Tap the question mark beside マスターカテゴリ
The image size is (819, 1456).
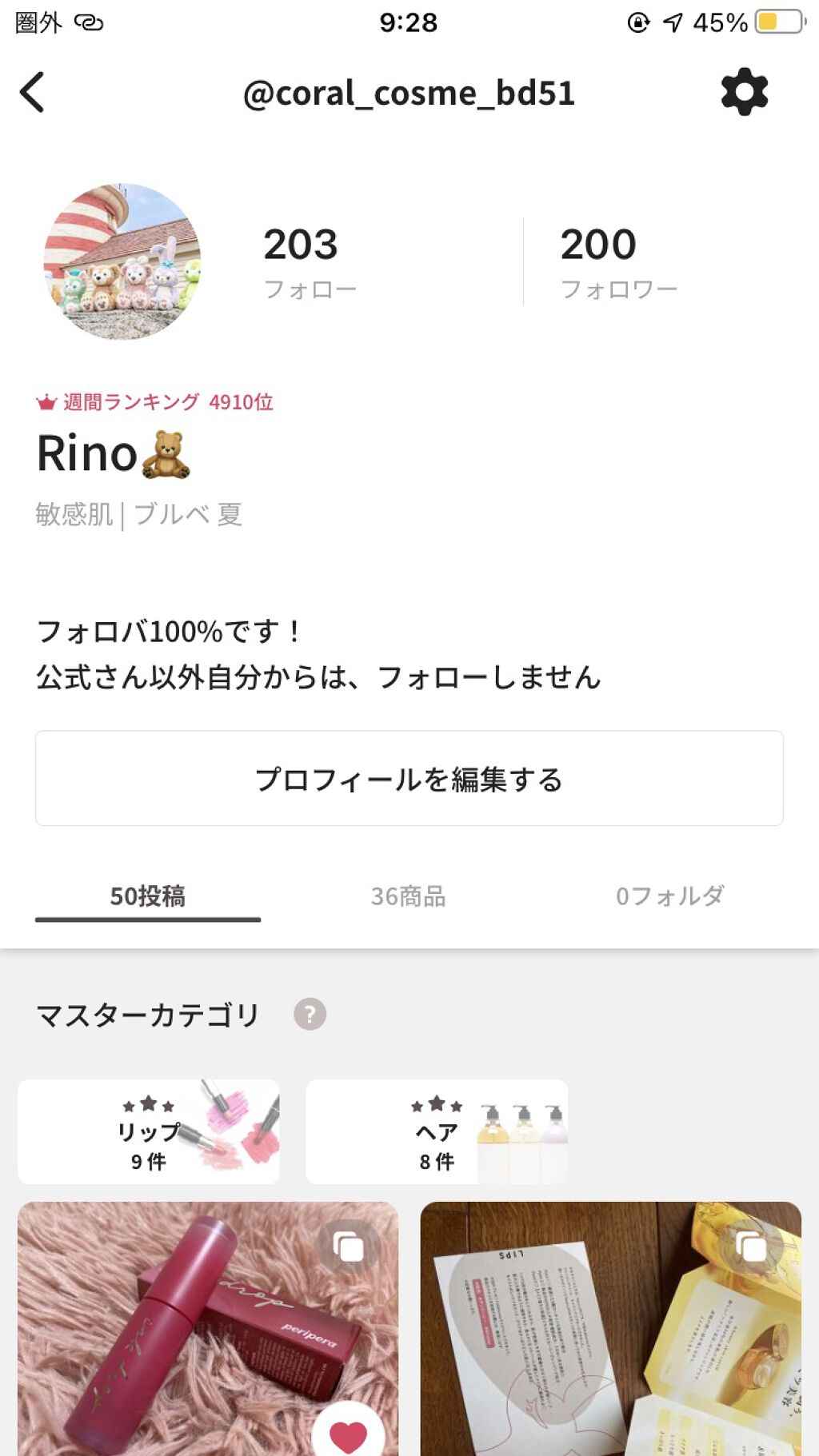pyautogui.click(x=310, y=1015)
